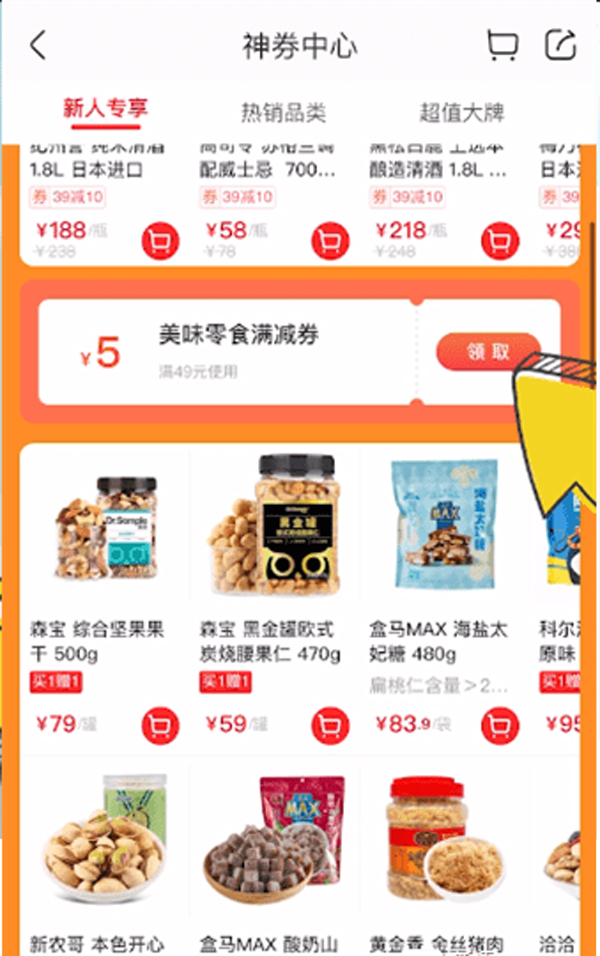Share this coupon page
This screenshot has width=600, height=956.
[x=561, y=45]
